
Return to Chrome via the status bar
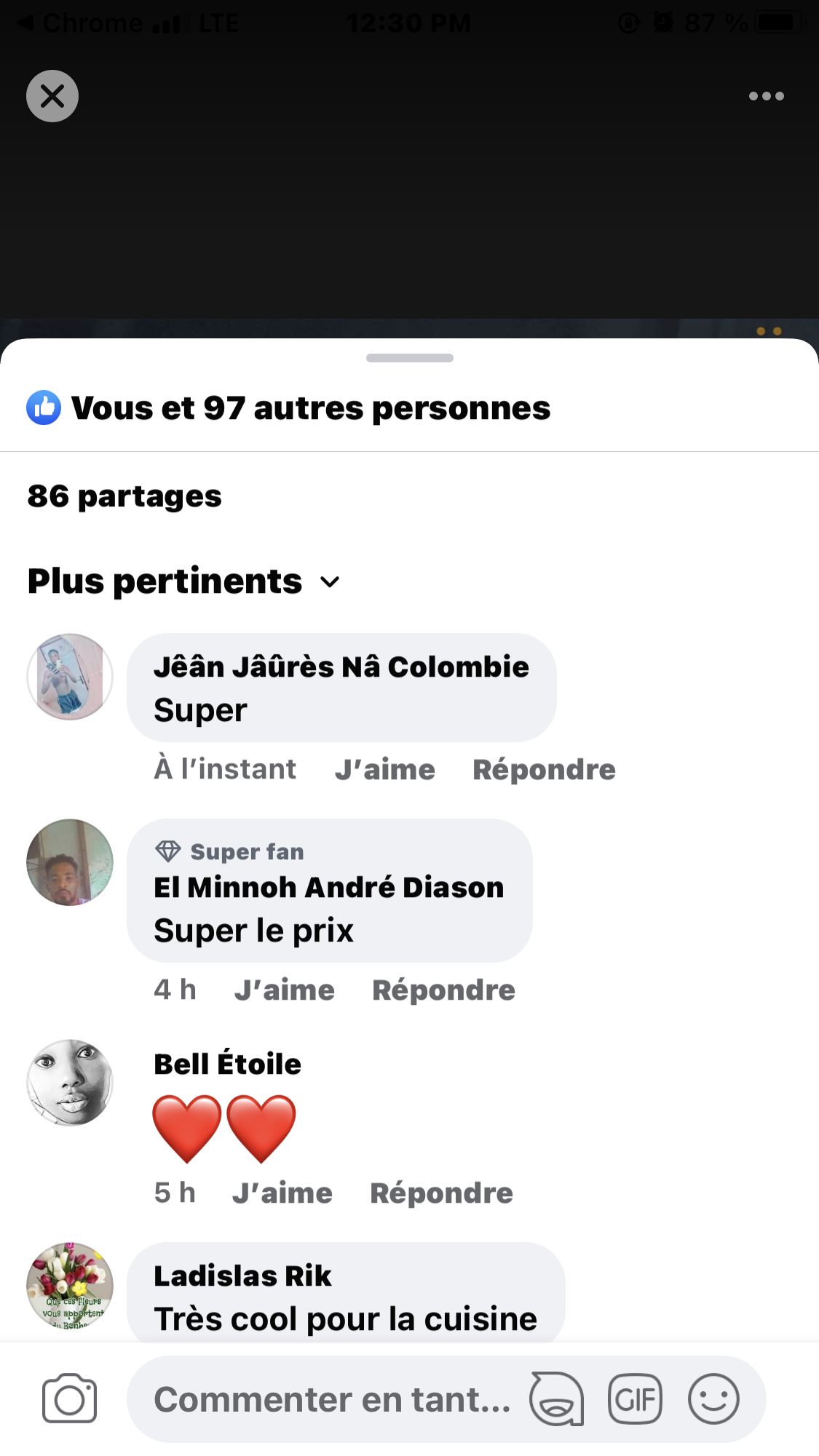tap(80, 23)
